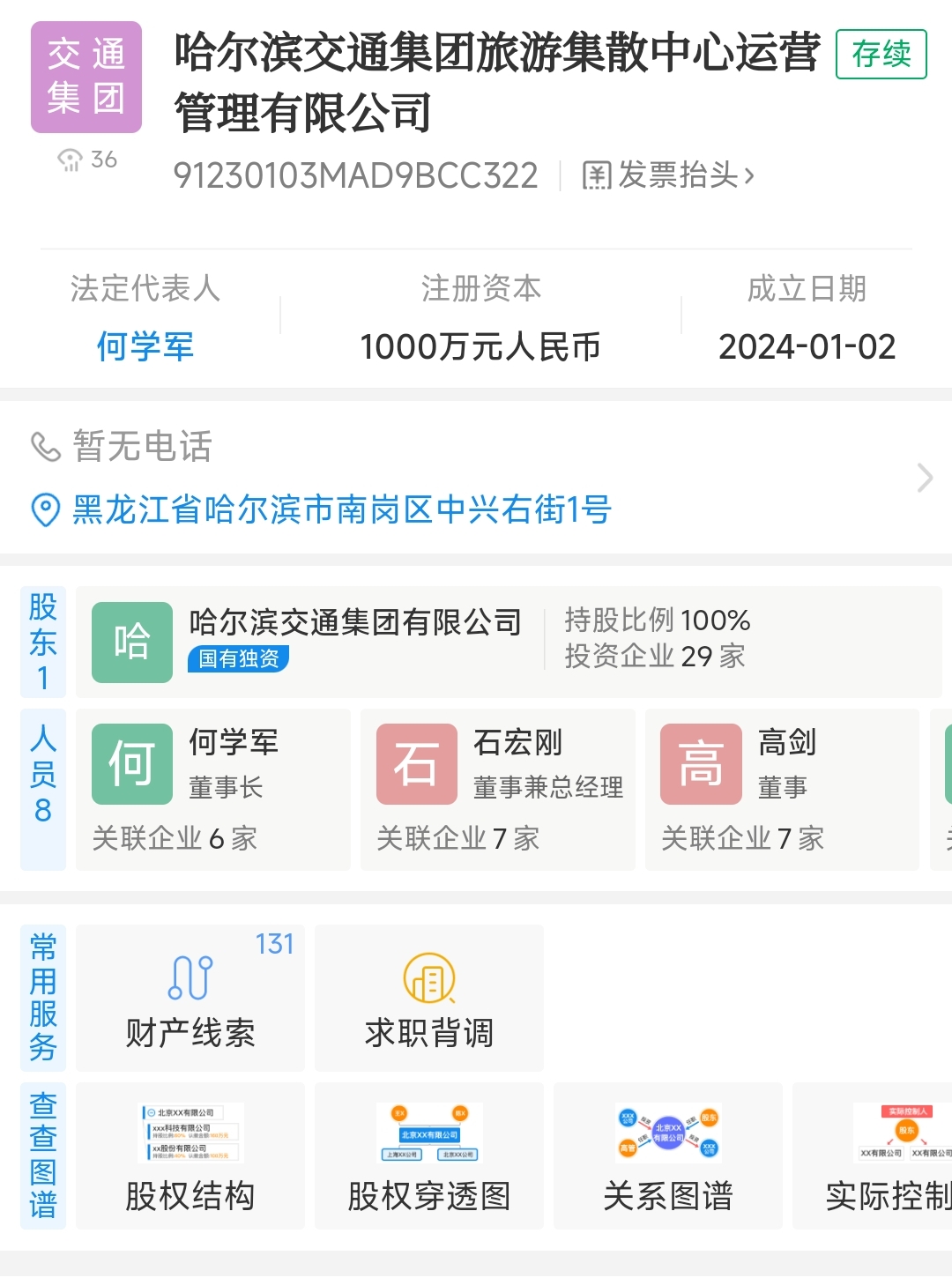Open 求职背调 service
952x1278 pixels.
pos(429,998)
